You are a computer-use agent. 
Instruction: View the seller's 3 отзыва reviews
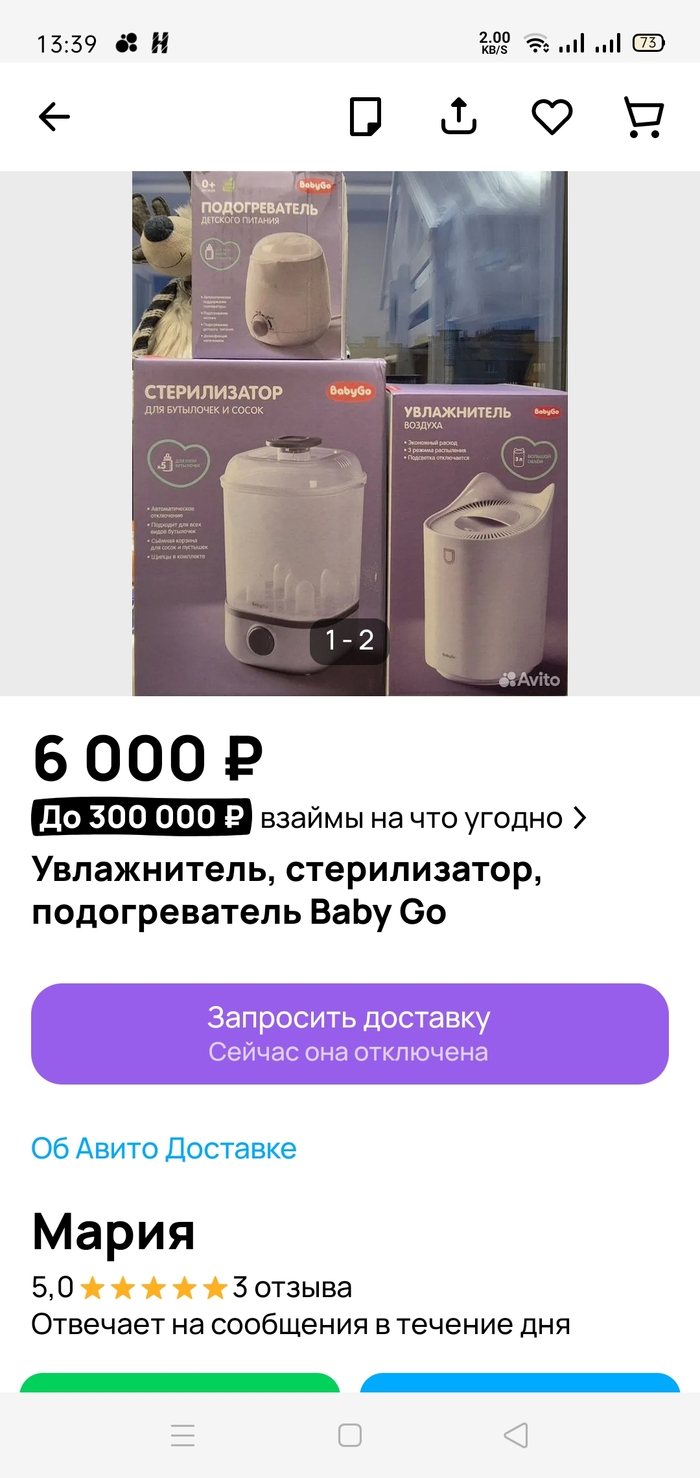(x=292, y=1287)
